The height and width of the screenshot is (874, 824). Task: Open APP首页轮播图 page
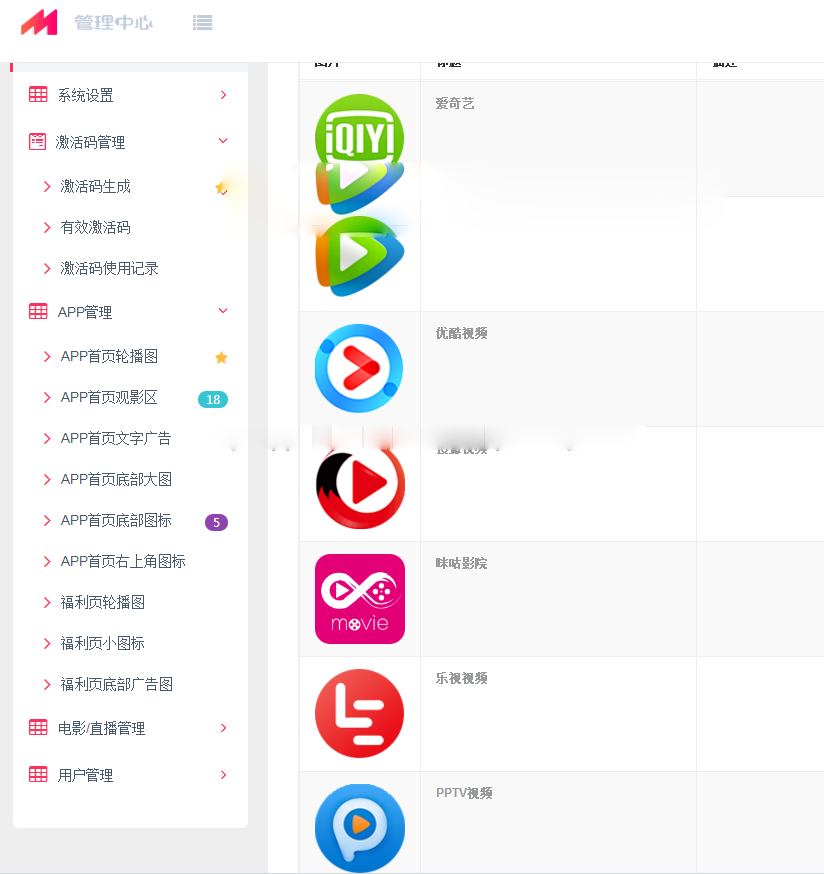[110, 356]
